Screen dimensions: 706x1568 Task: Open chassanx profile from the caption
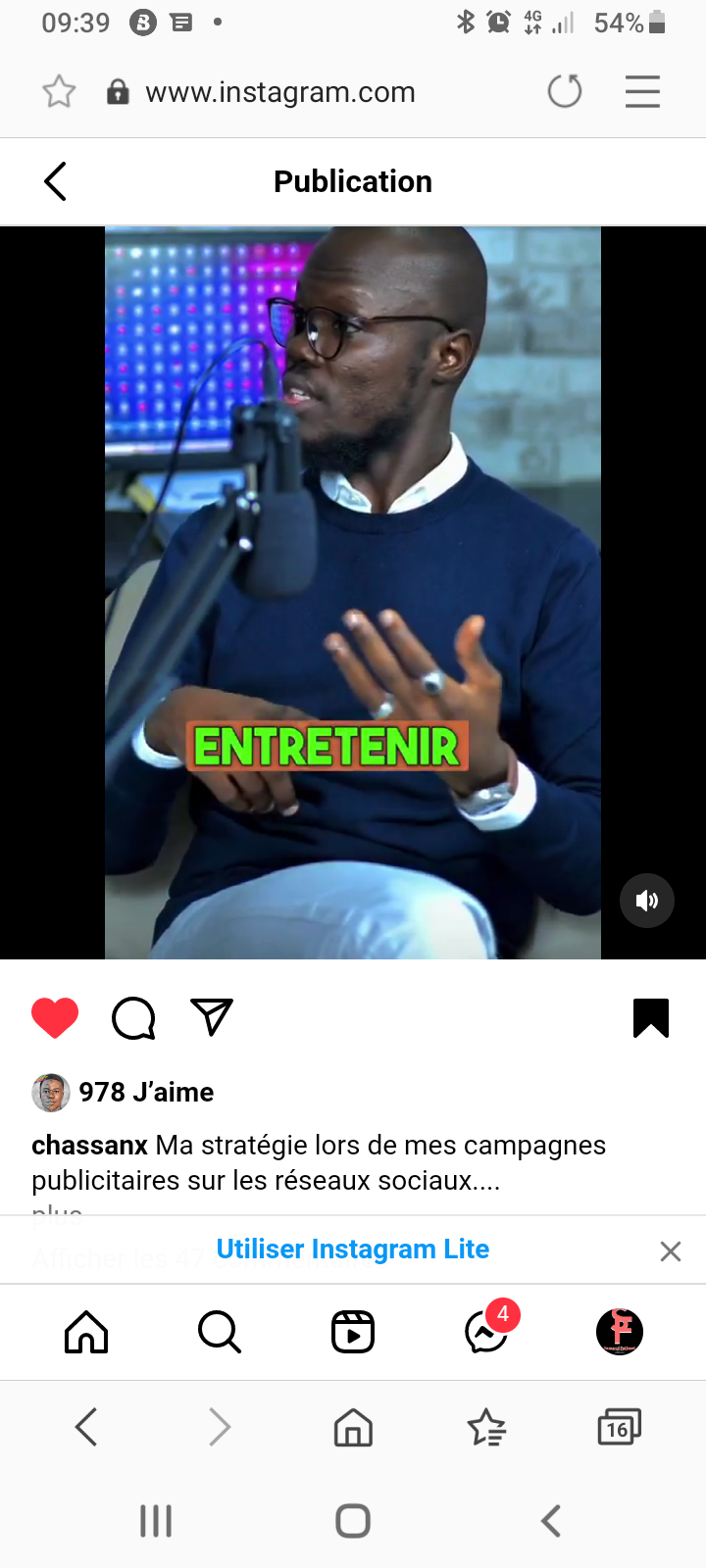tap(89, 1145)
